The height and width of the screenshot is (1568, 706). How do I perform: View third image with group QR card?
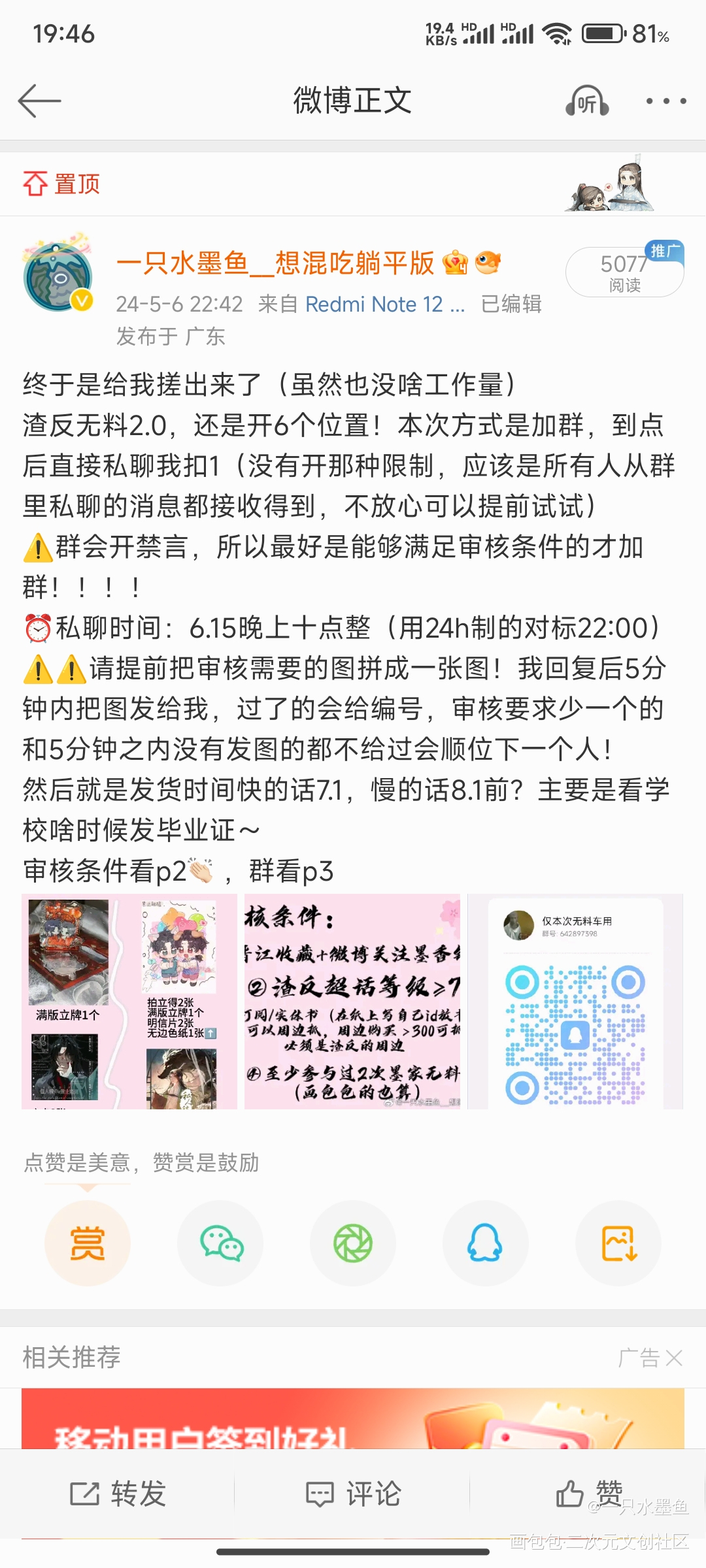[x=575, y=1001]
